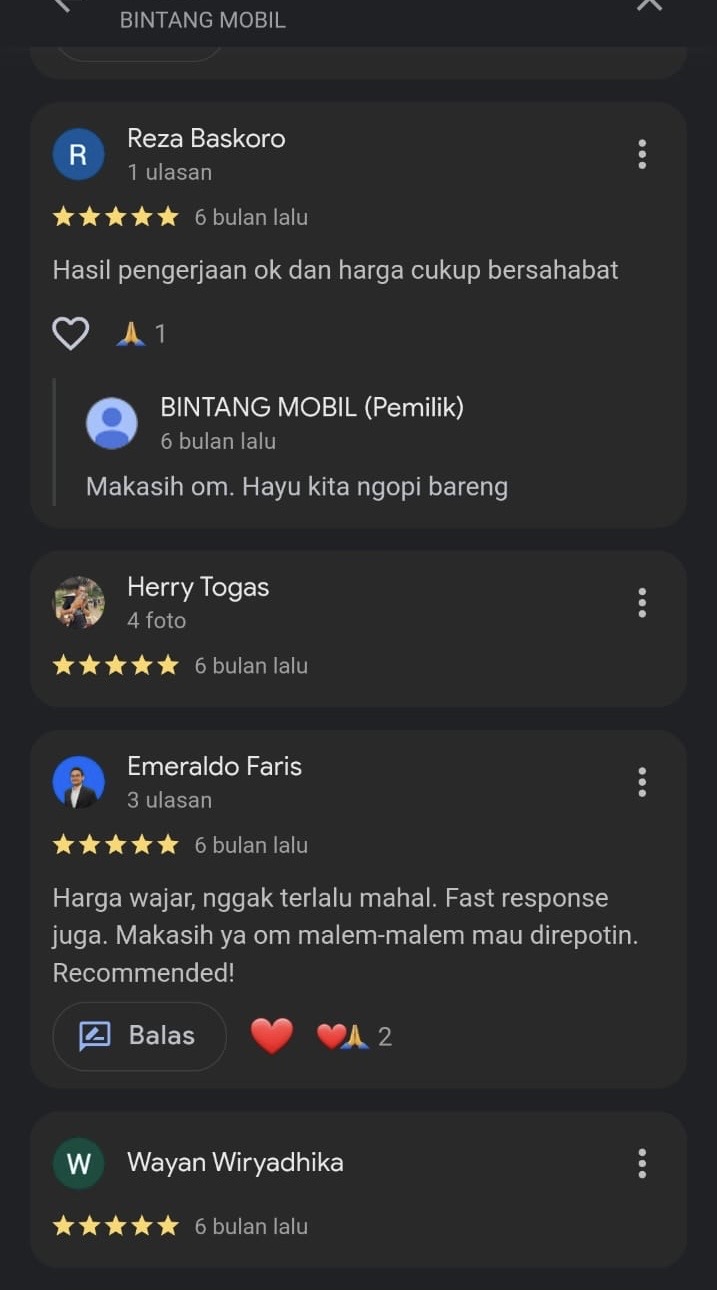Tap Balas to reply to Emeraldo Faris

click(x=139, y=1035)
